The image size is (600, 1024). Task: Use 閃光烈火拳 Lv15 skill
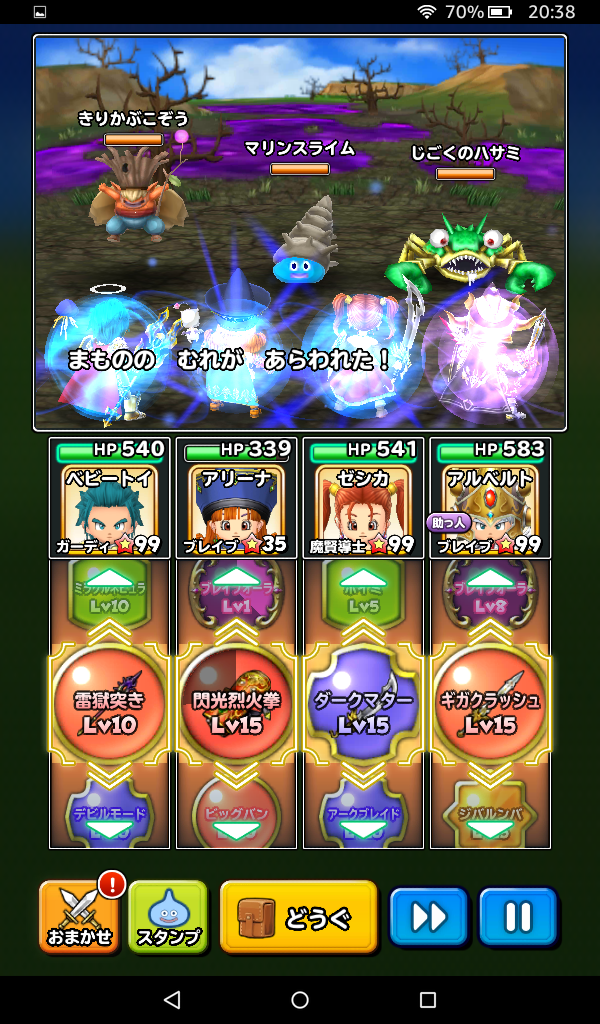pos(236,705)
